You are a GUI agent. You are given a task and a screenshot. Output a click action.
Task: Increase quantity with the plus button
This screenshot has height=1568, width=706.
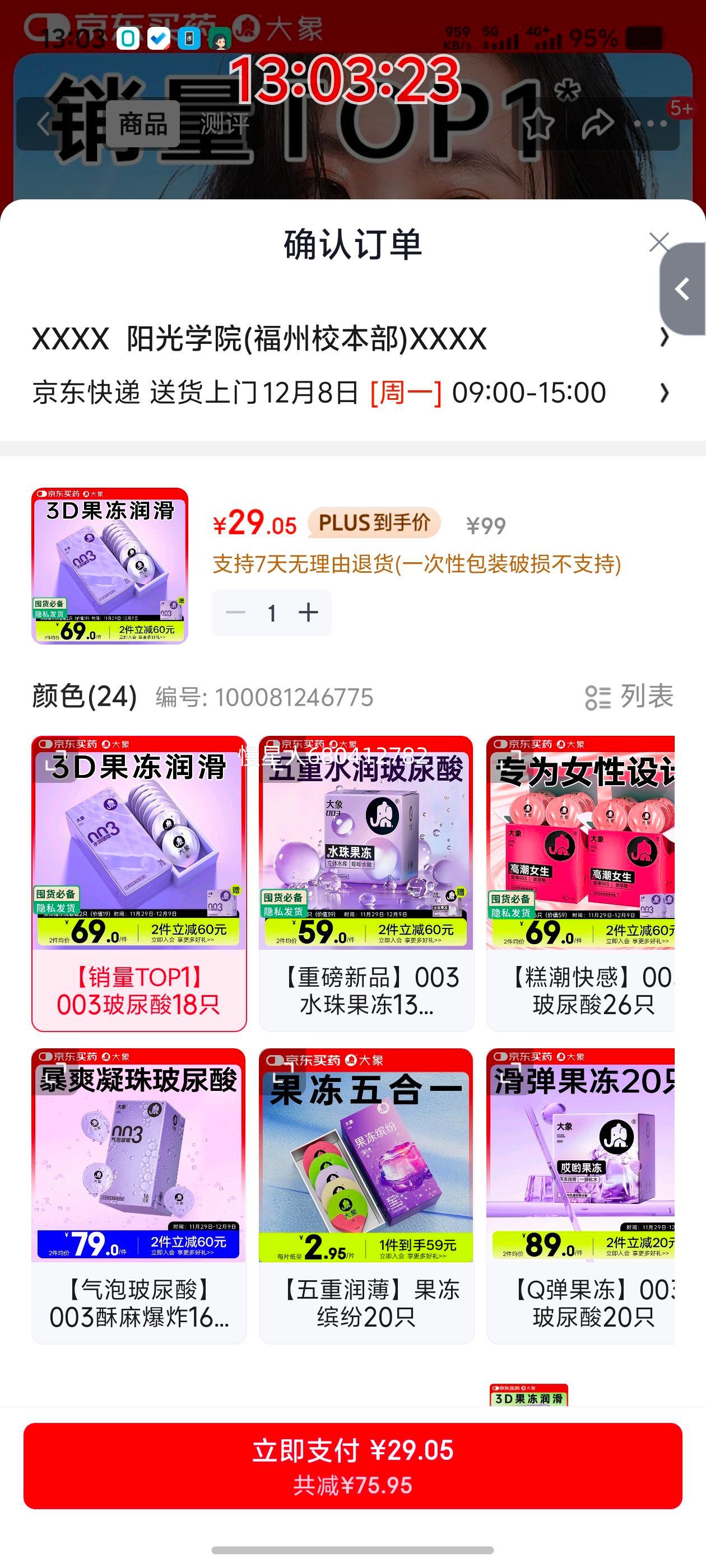click(x=308, y=612)
